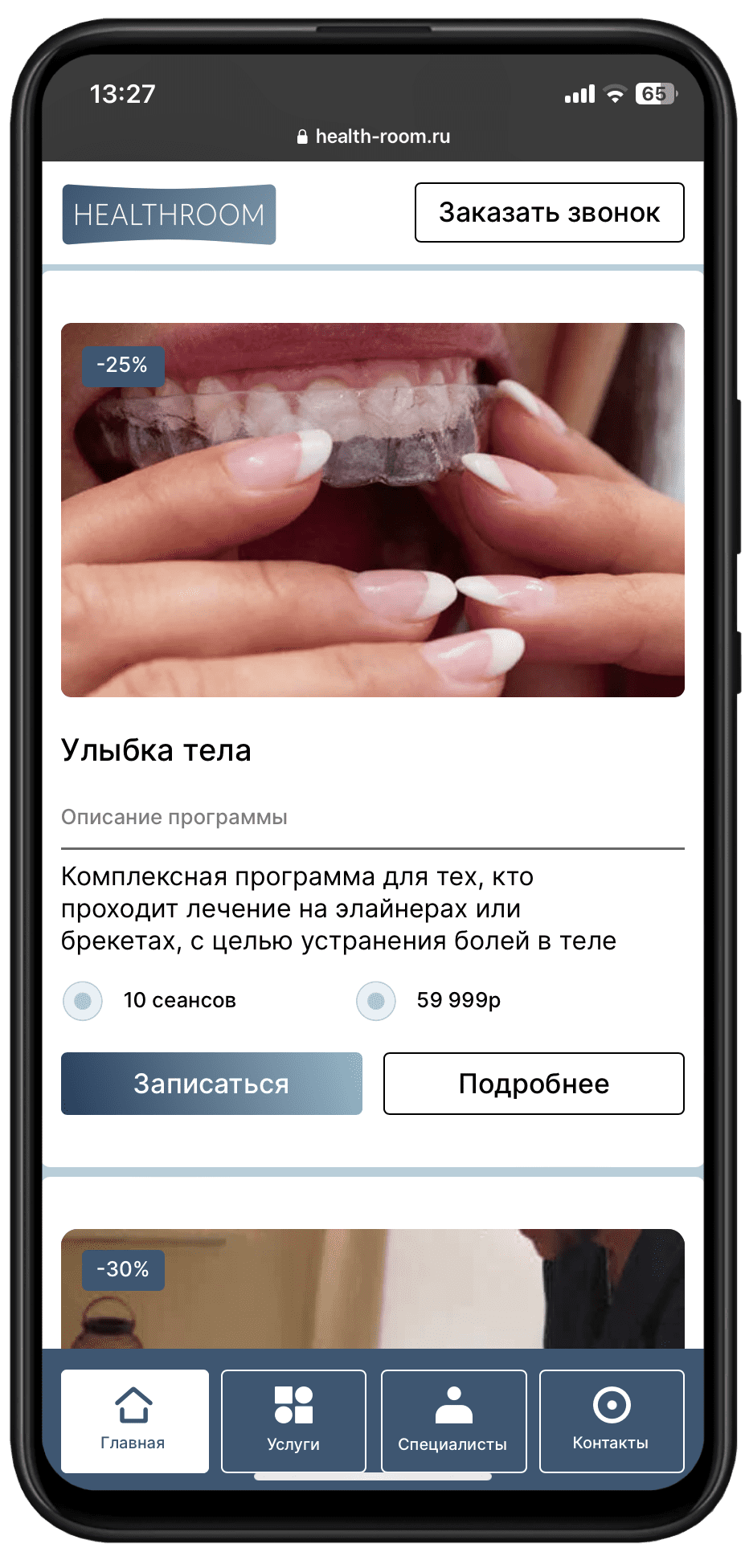Tap the health-room.ru address bar

click(373, 137)
